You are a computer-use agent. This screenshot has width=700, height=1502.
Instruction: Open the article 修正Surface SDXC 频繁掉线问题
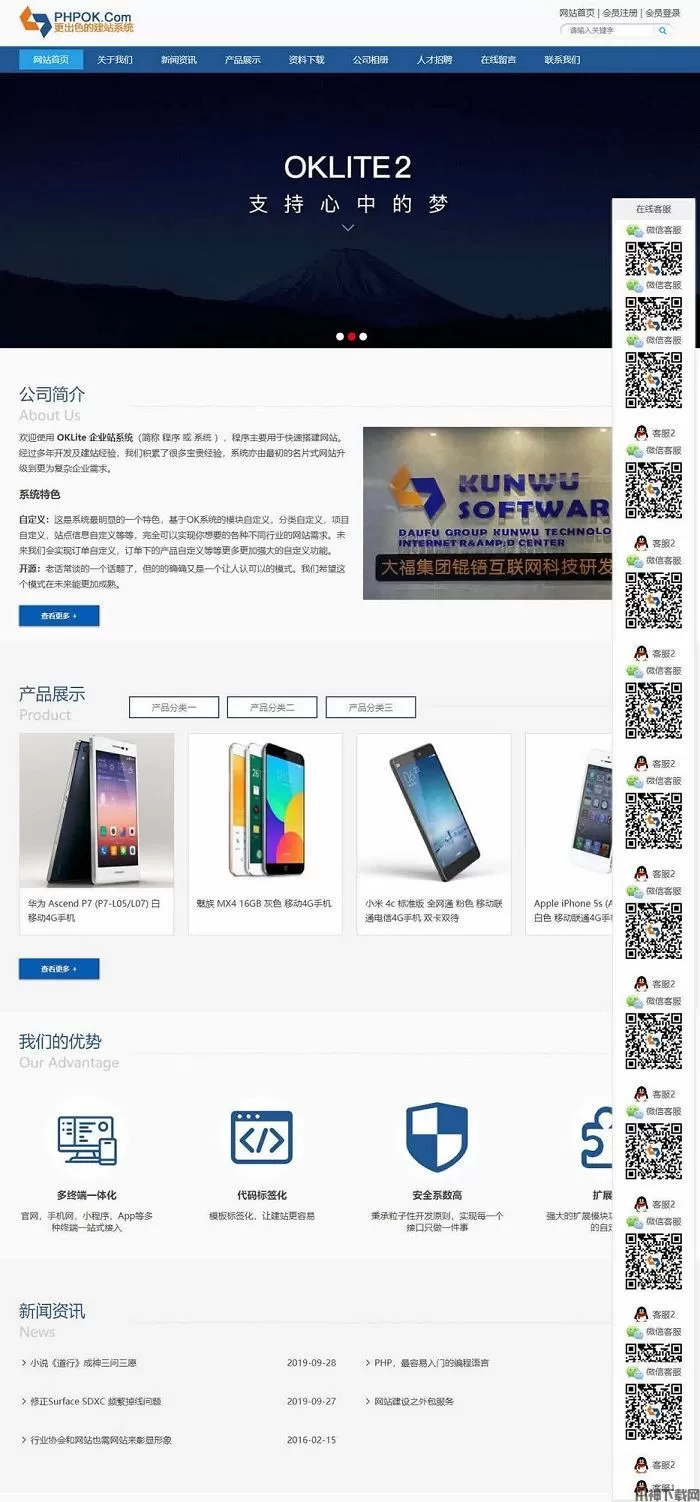[95, 1402]
